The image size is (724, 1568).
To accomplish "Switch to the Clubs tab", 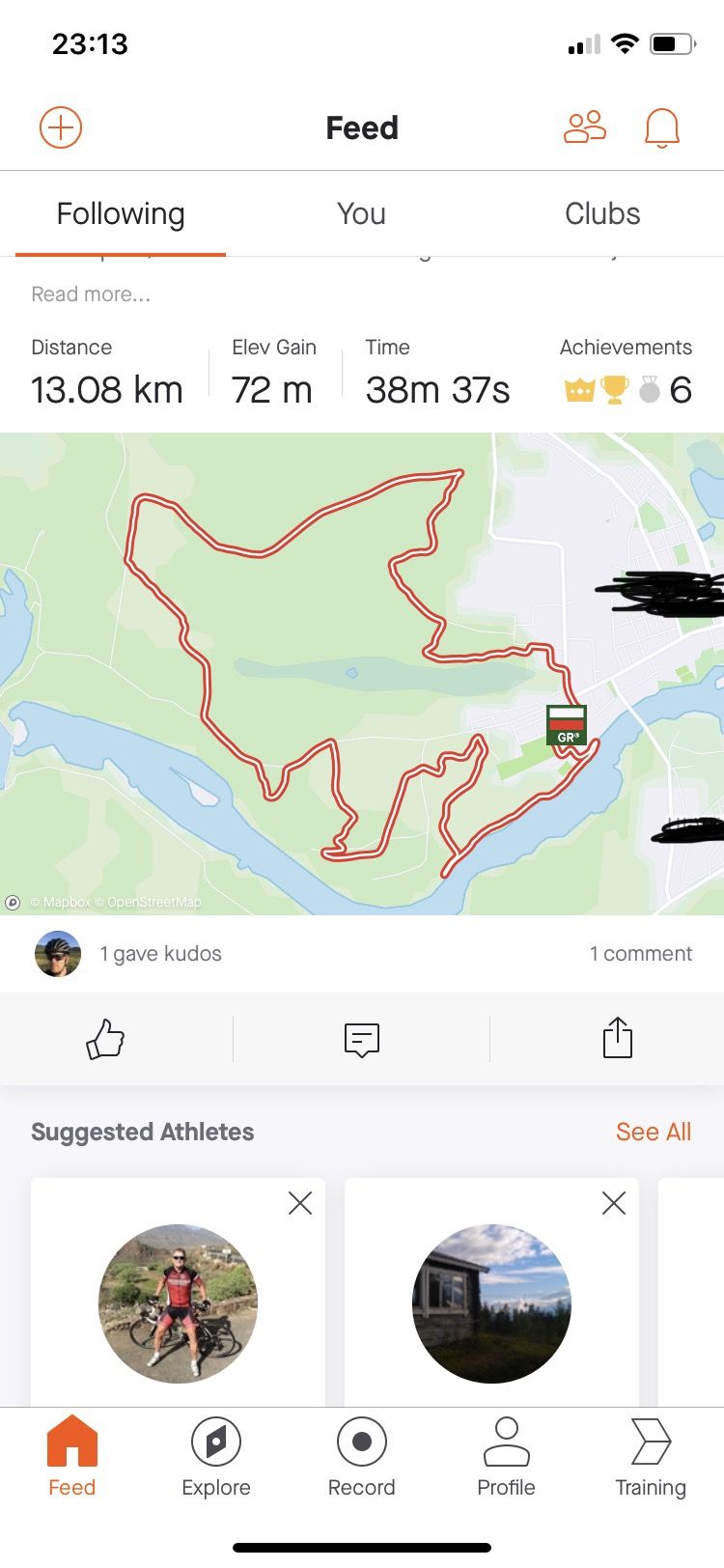I will pos(602,213).
